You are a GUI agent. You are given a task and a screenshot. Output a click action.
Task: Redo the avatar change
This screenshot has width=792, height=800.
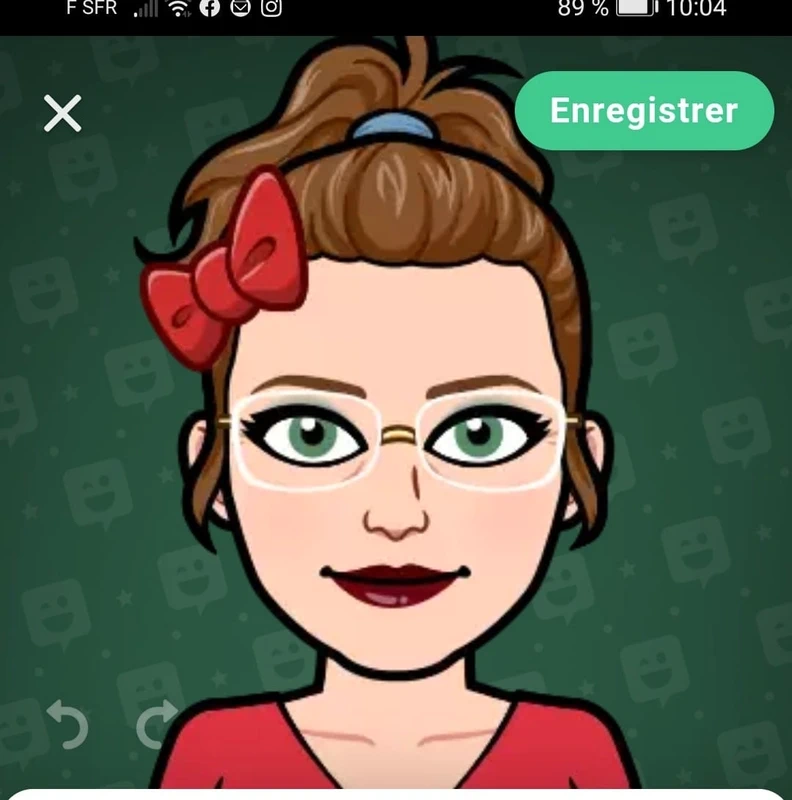tap(157, 724)
